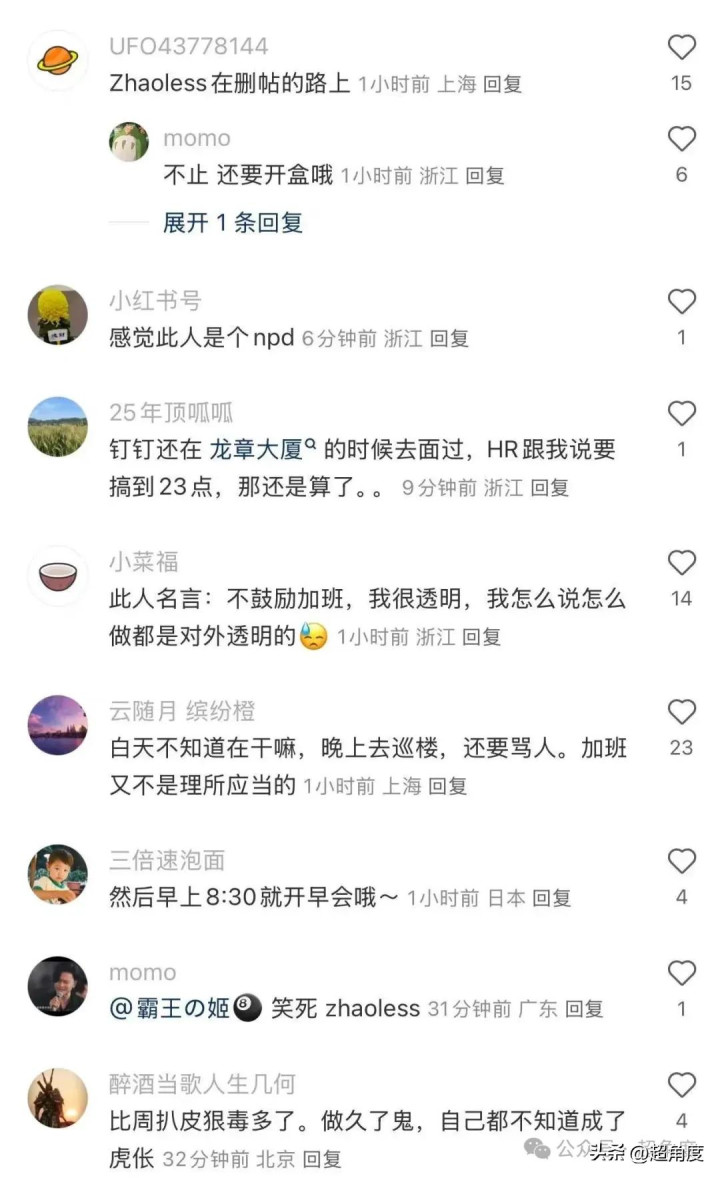Like 25年顶呱呱's comment
The width and height of the screenshot is (720, 1178).
(x=681, y=414)
